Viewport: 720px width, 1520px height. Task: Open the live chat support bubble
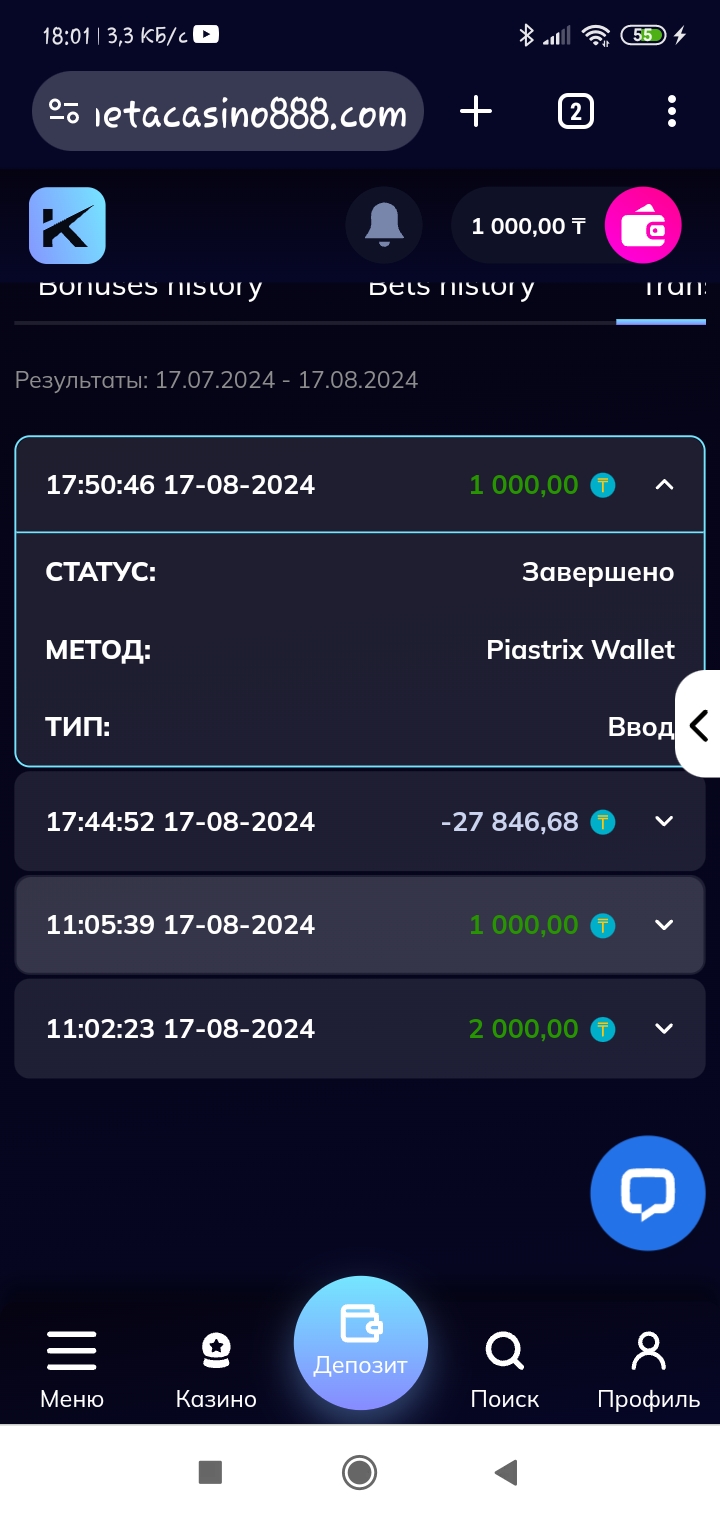click(647, 1193)
